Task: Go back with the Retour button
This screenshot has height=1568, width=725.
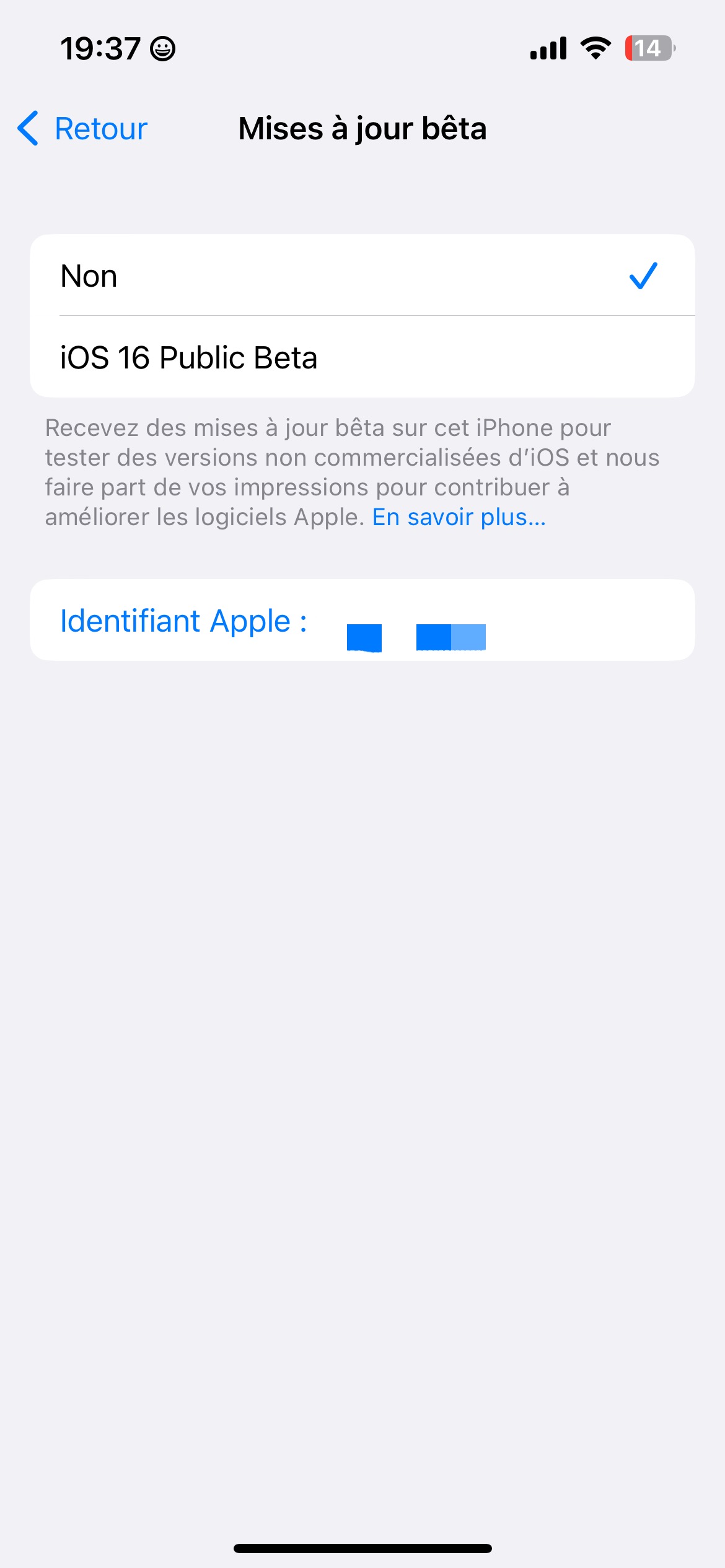Action: (84, 129)
